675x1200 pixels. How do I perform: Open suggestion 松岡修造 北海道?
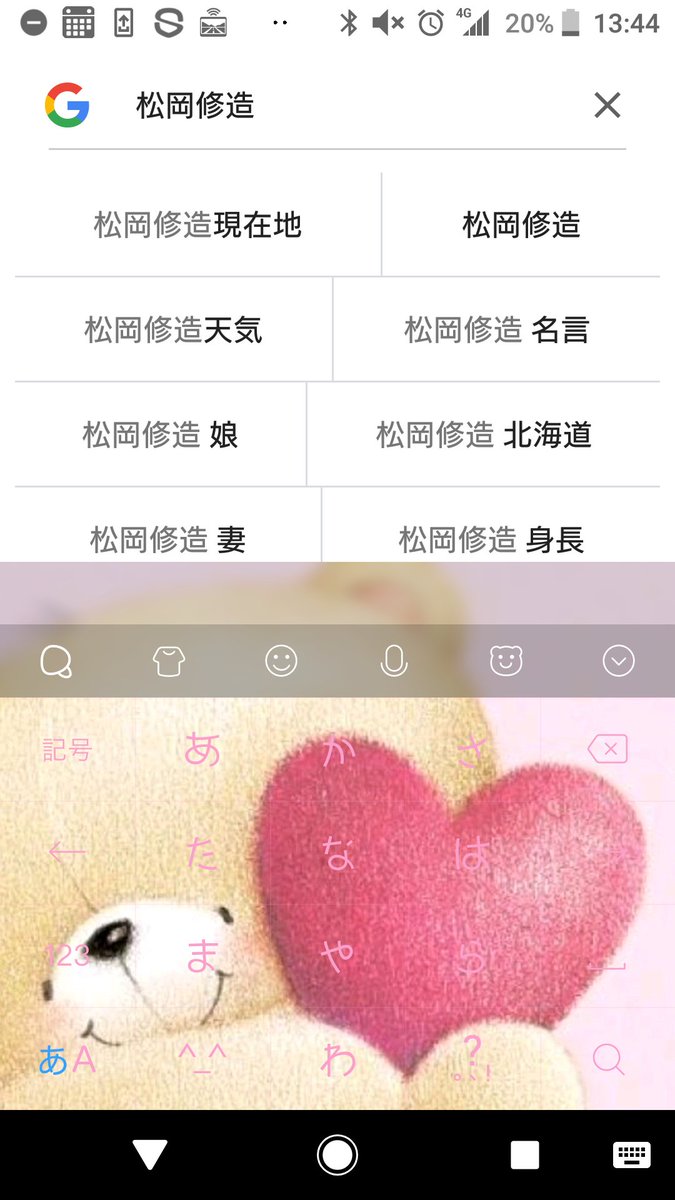pyautogui.click(x=483, y=435)
